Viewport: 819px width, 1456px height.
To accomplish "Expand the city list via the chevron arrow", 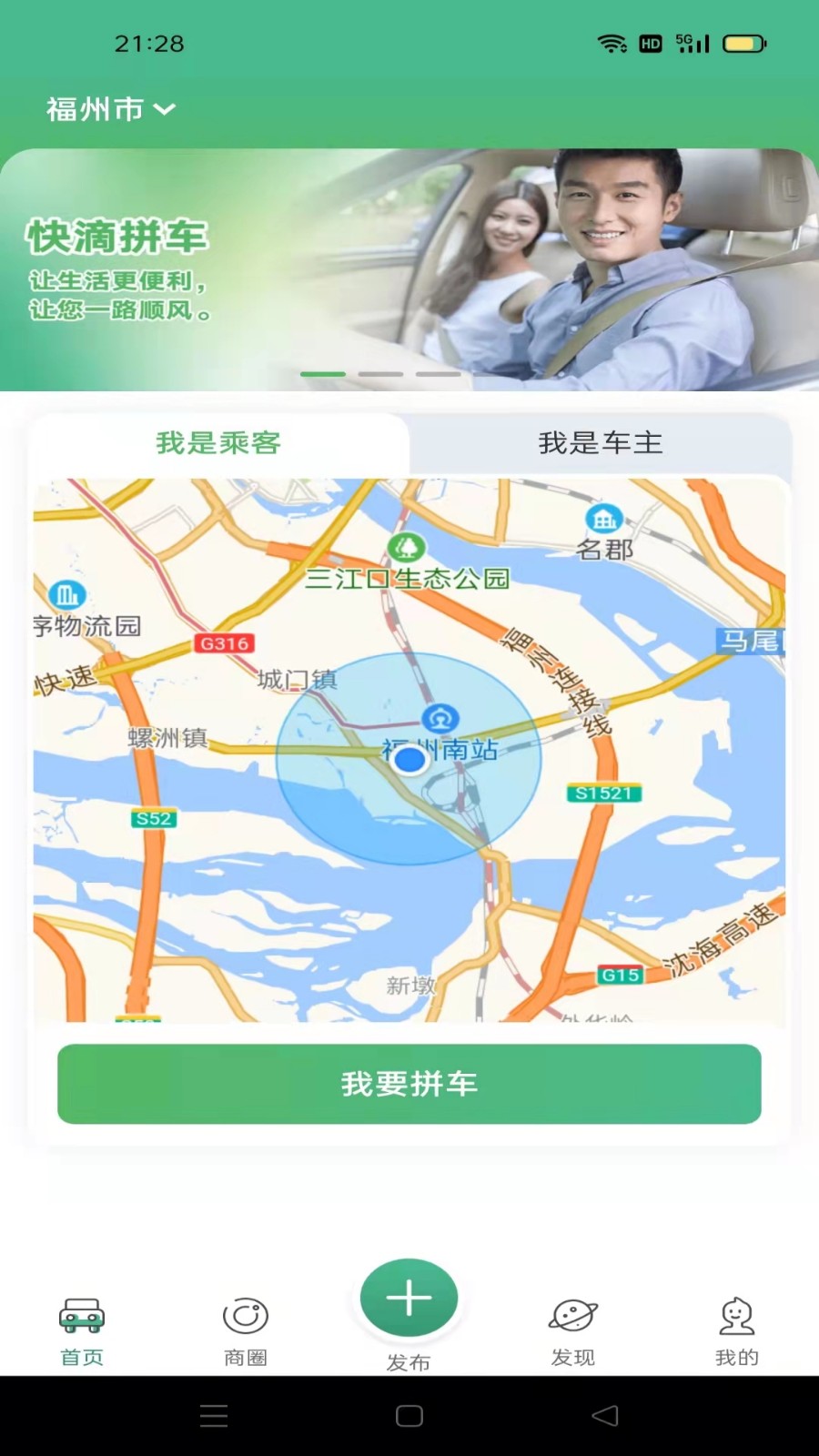I will pyautogui.click(x=164, y=109).
